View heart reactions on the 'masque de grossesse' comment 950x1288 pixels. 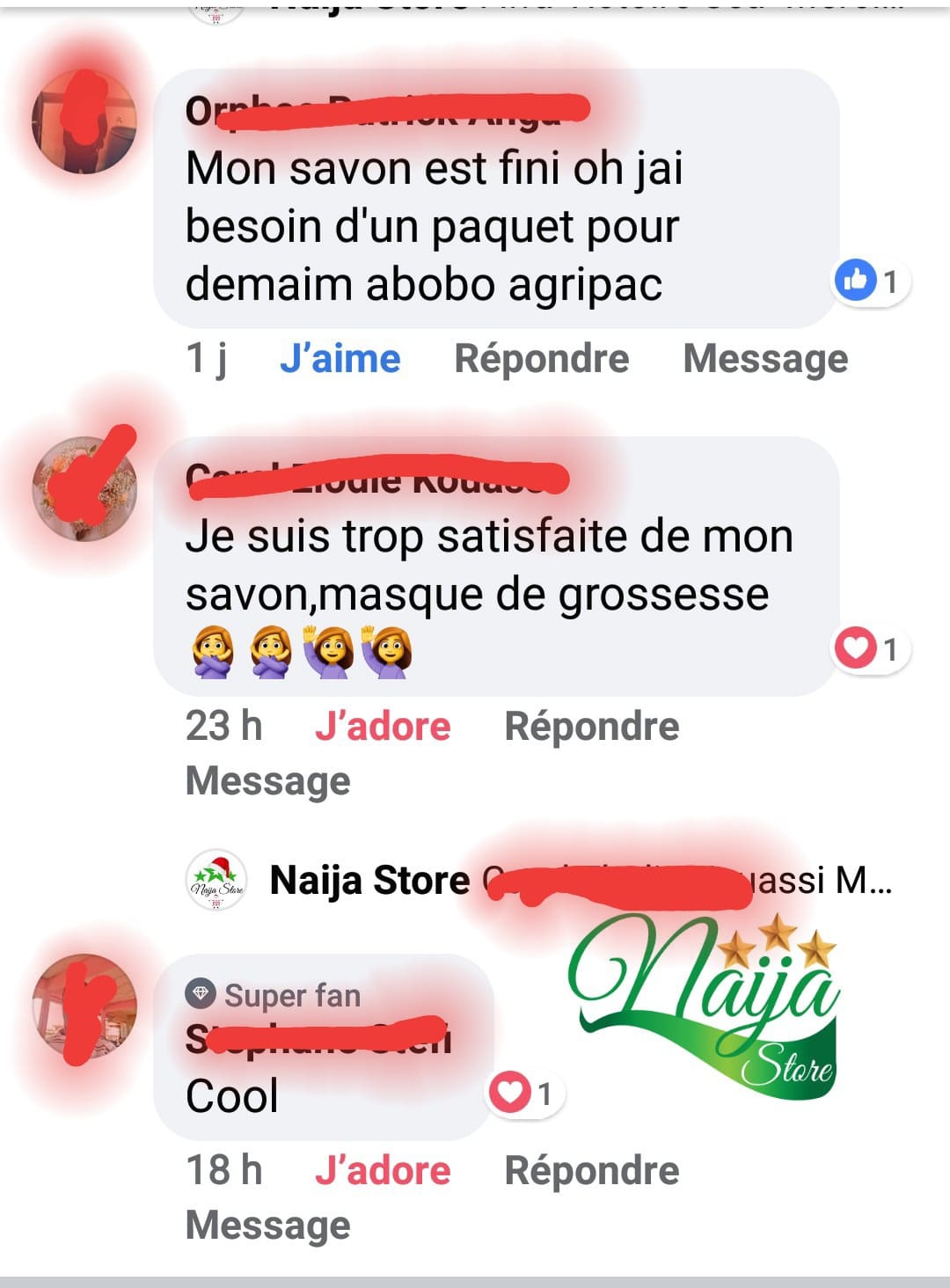(x=870, y=649)
